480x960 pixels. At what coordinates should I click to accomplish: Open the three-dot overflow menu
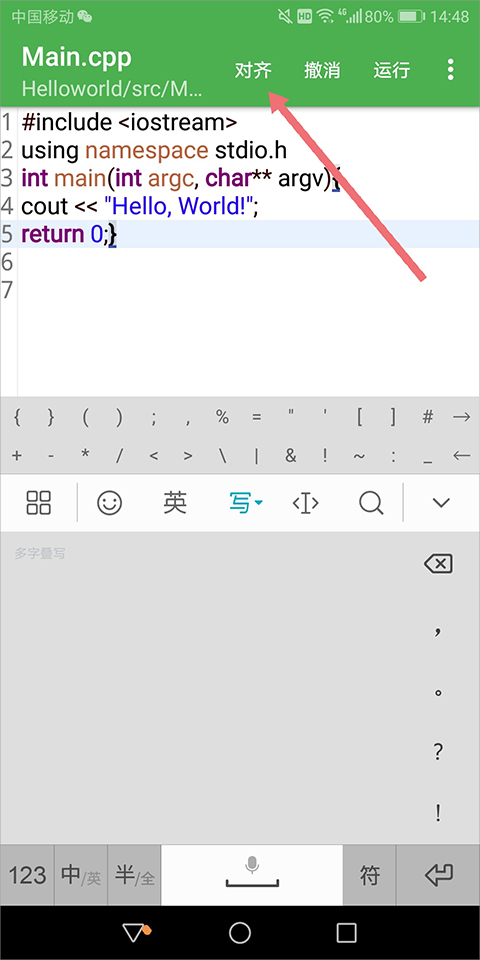451,70
